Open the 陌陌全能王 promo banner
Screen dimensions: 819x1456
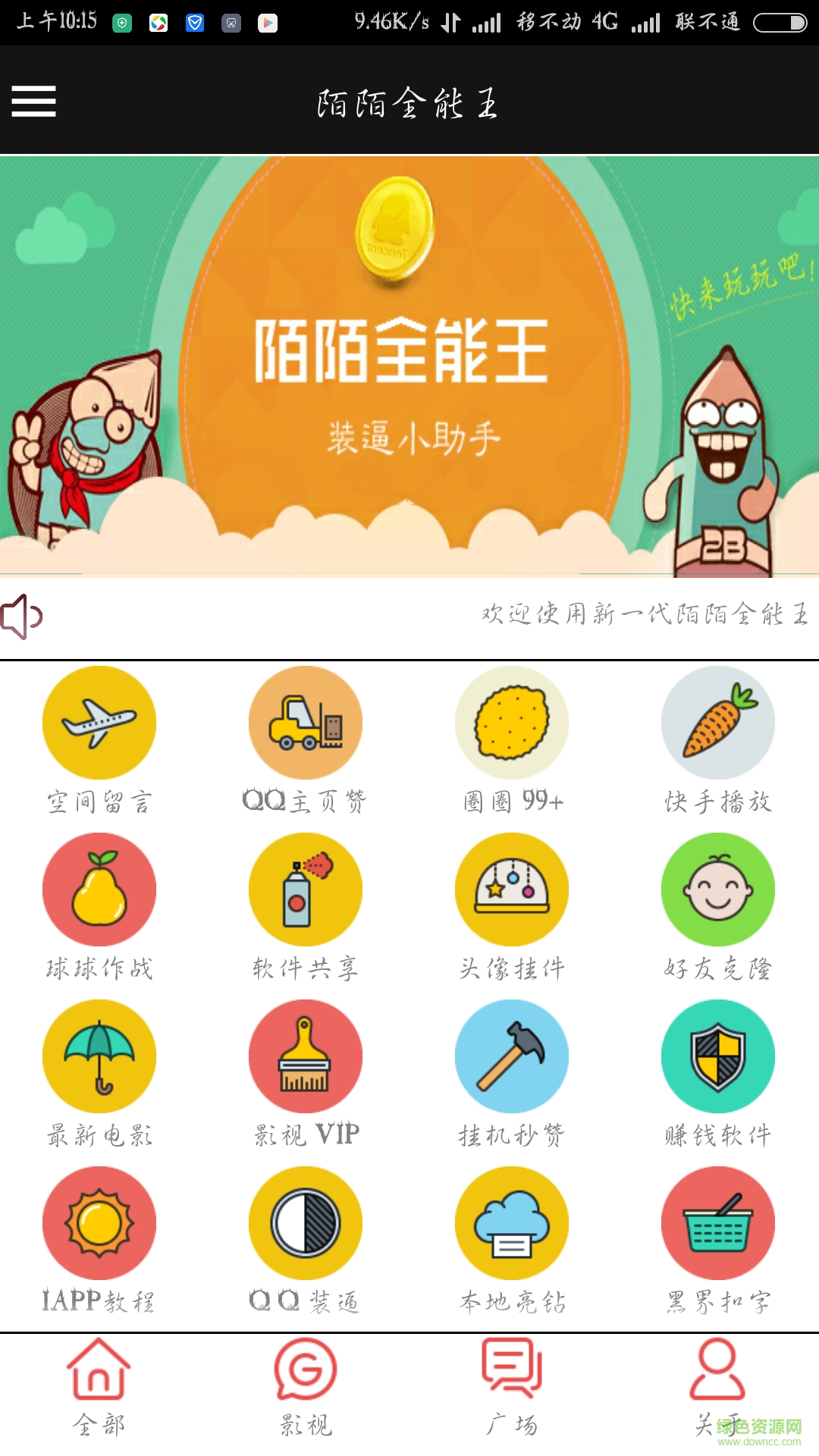click(x=409, y=366)
